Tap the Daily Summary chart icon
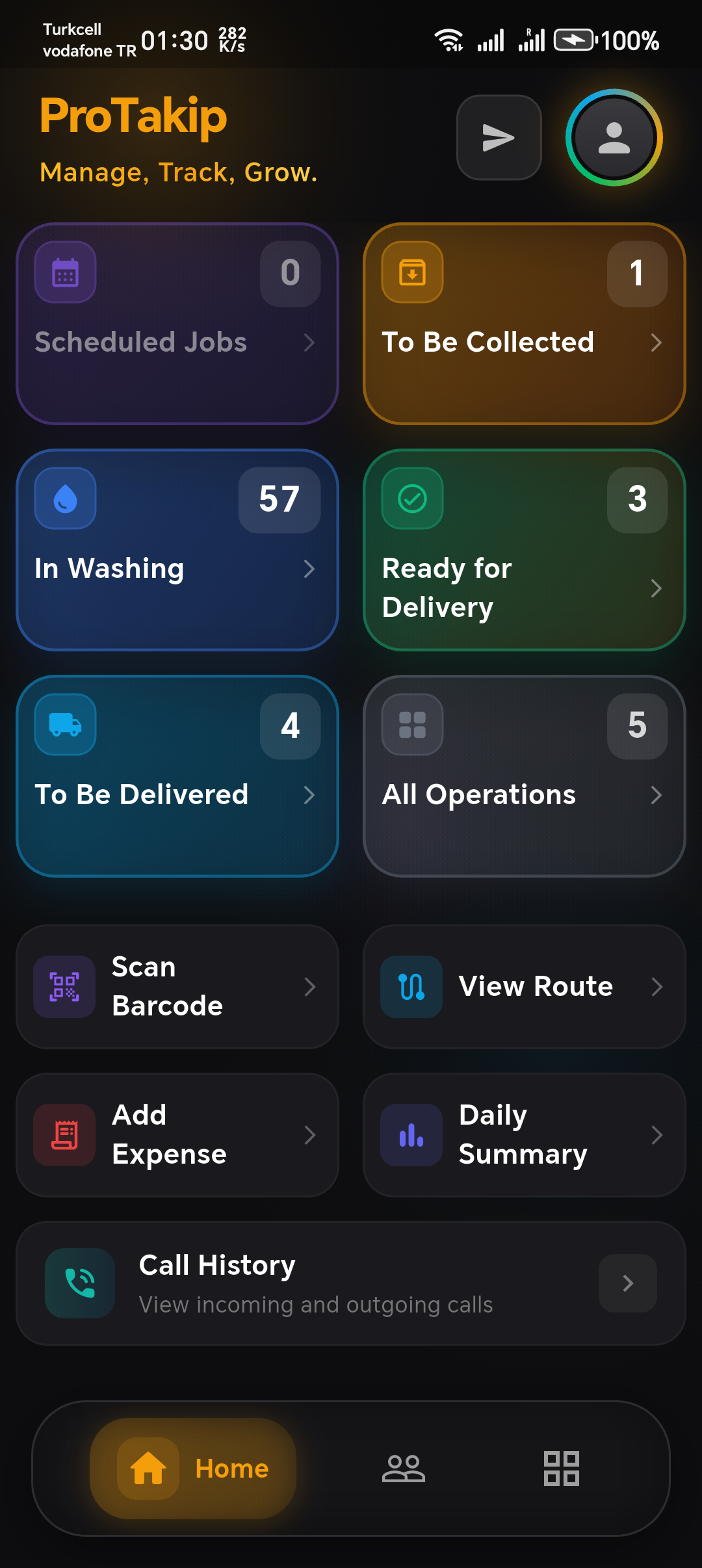This screenshot has height=1568, width=702. [411, 1135]
